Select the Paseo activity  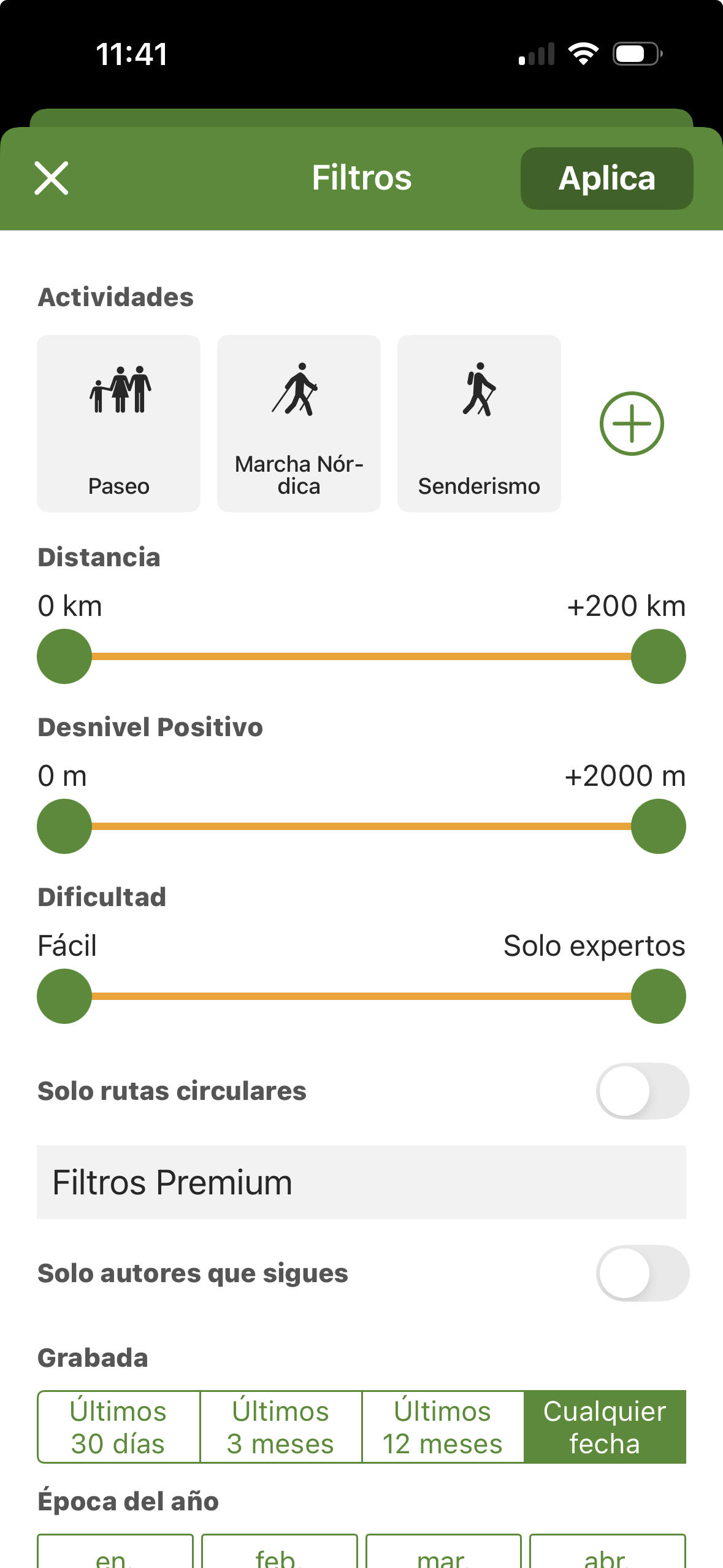tap(119, 423)
